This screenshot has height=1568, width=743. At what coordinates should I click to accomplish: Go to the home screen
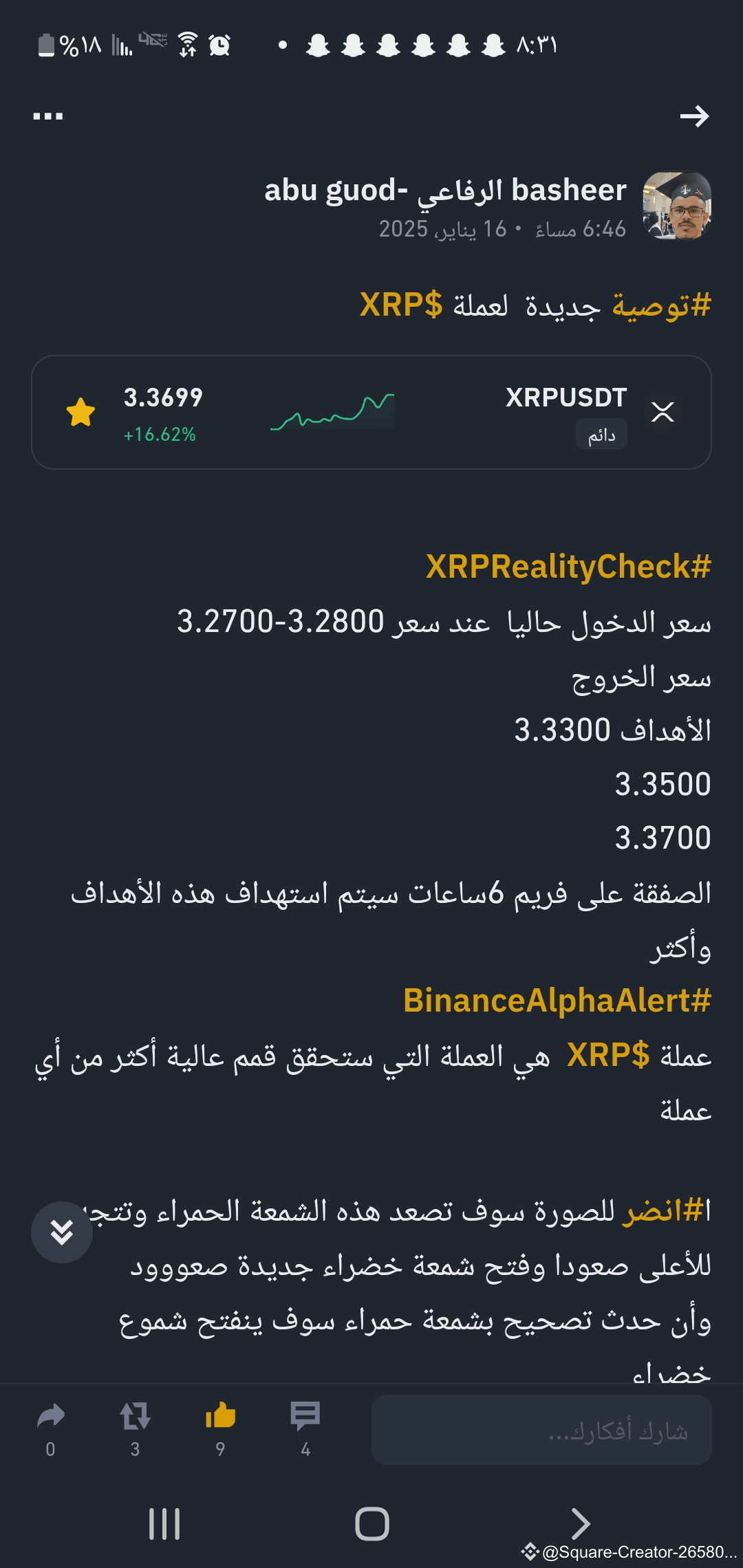[x=372, y=1524]
